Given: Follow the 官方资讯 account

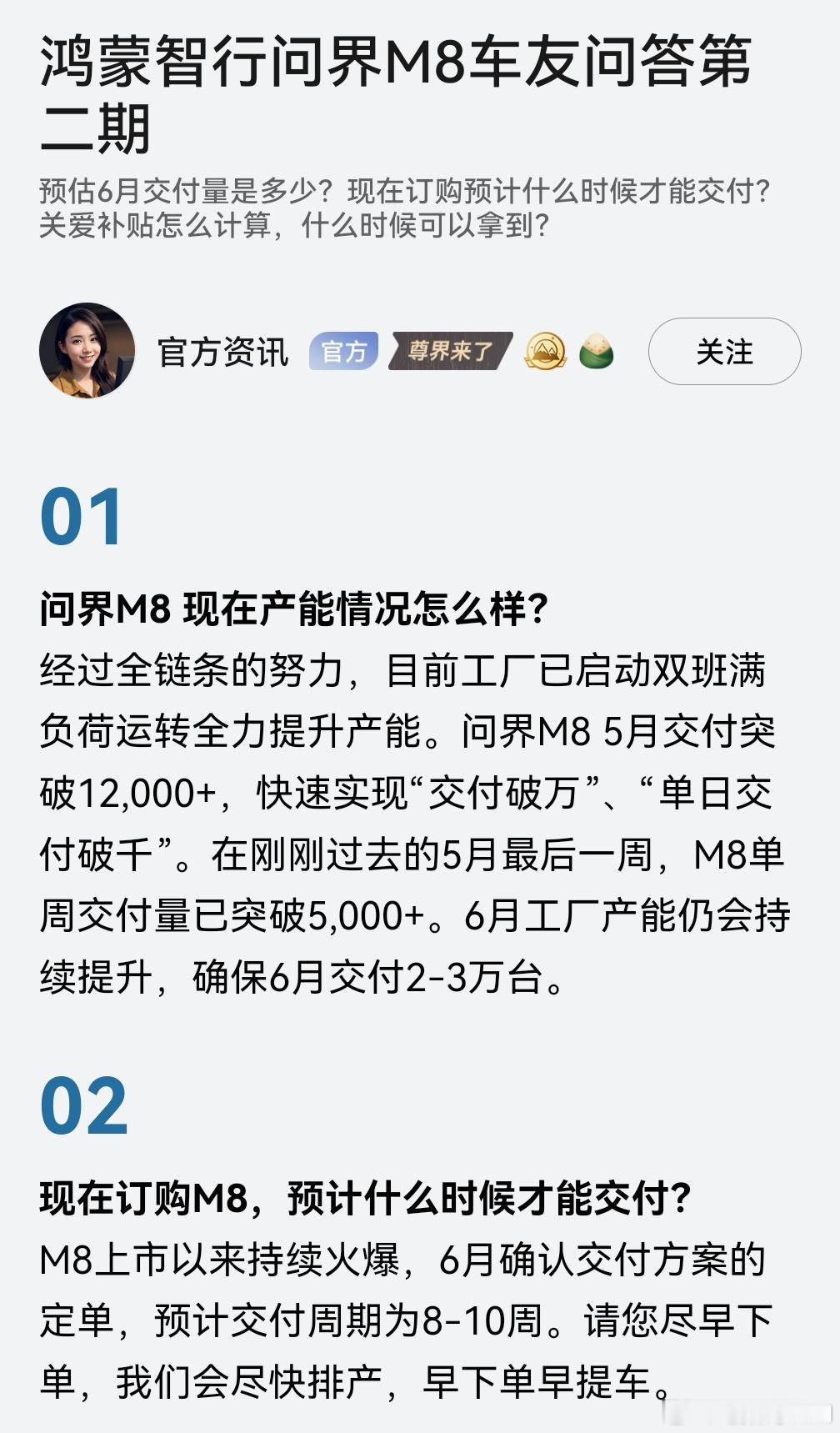Looking at the screenshot, I should click(723, 352).
